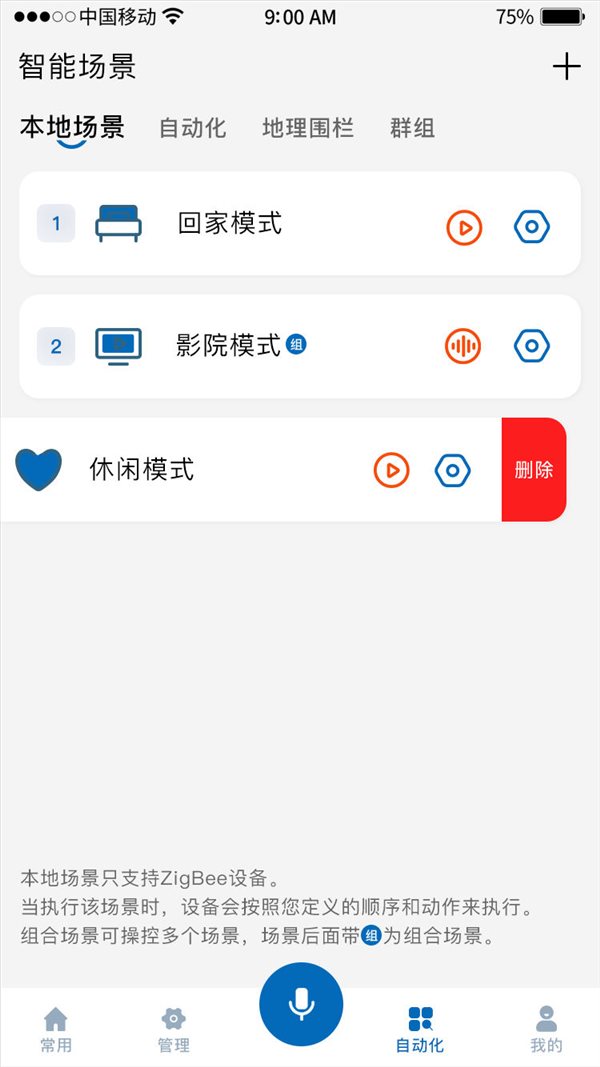Switch to the 自动化 top tab
The height and width of the screenshot is (1067, 600).
(193, 128)
